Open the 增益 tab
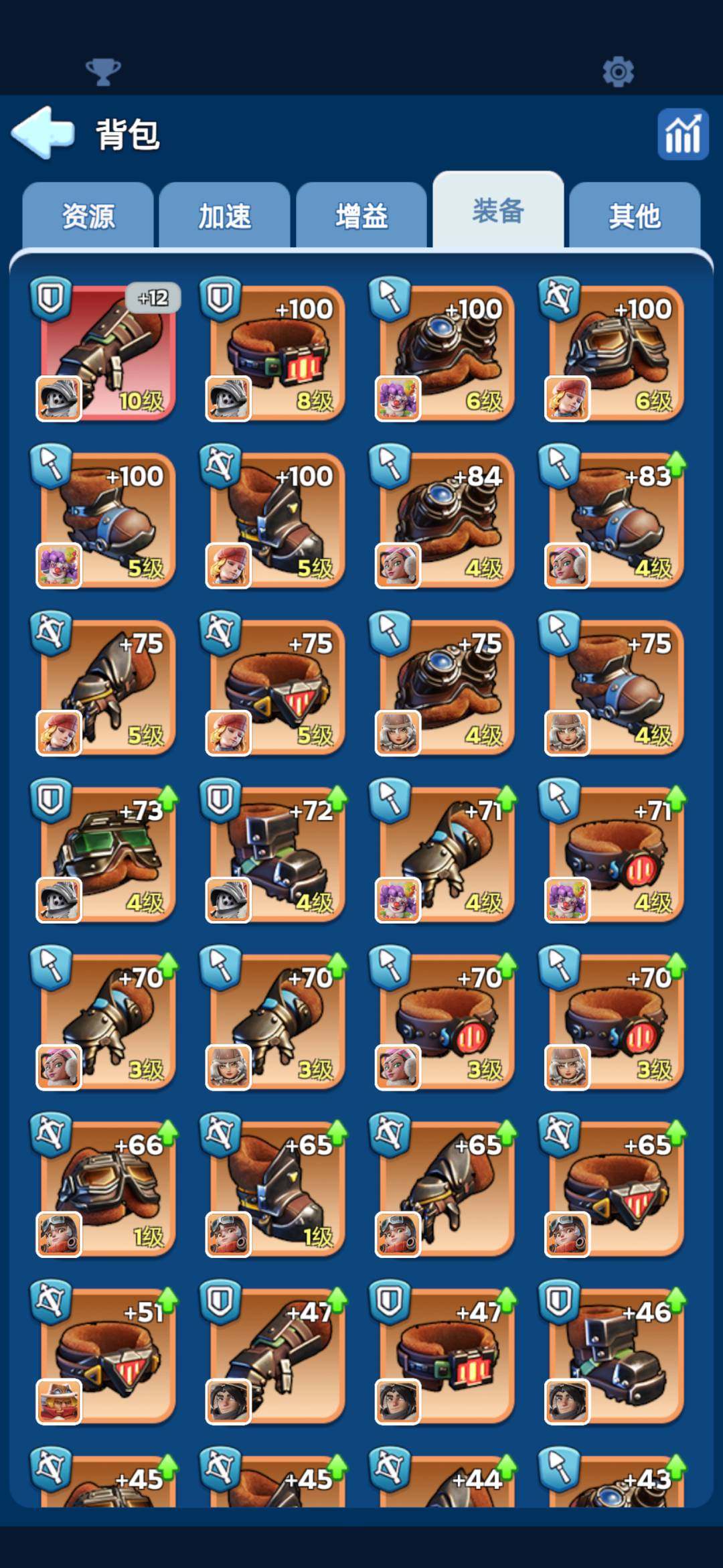Image resolution: width=723 pixels, height=1568 pixels. coord(361,216)
